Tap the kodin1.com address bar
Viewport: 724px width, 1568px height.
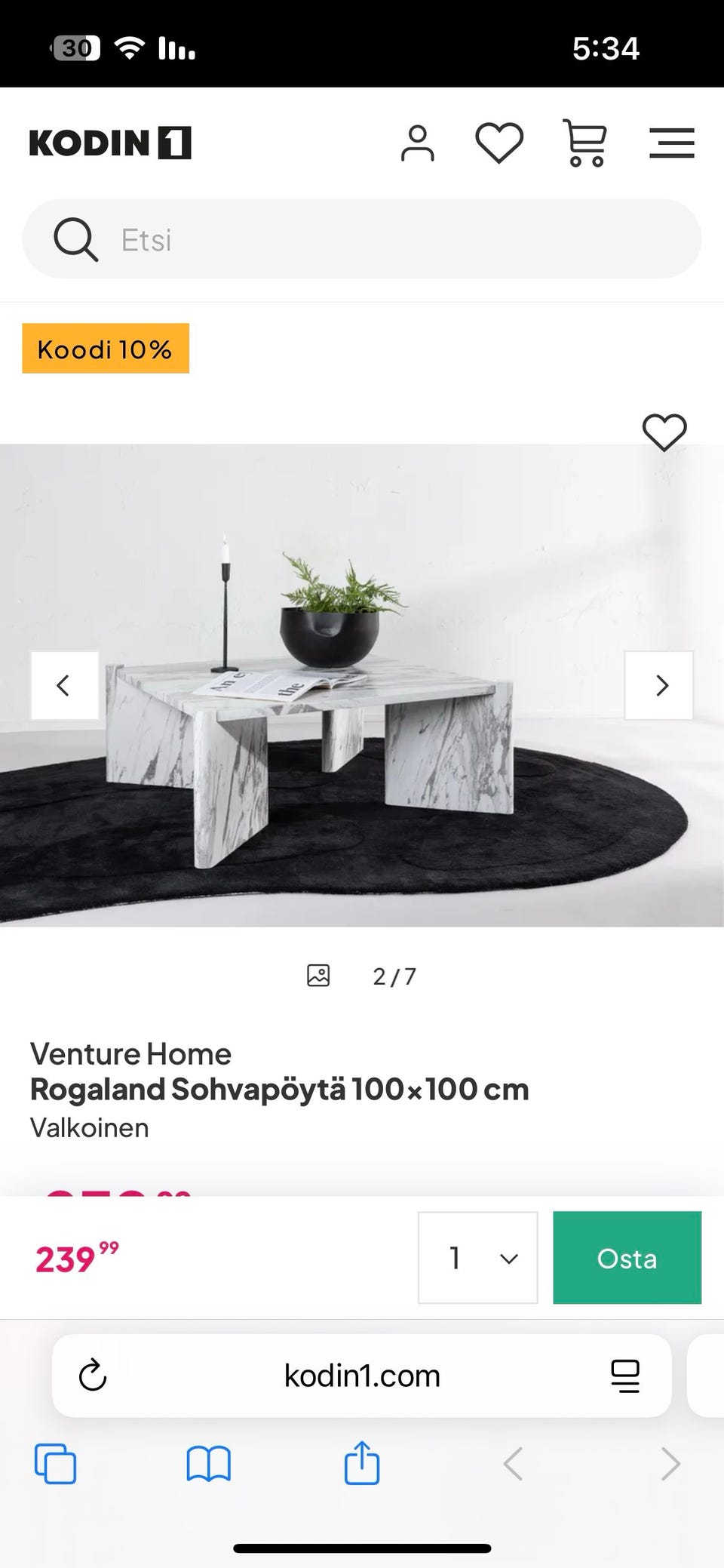(362, 1375)
